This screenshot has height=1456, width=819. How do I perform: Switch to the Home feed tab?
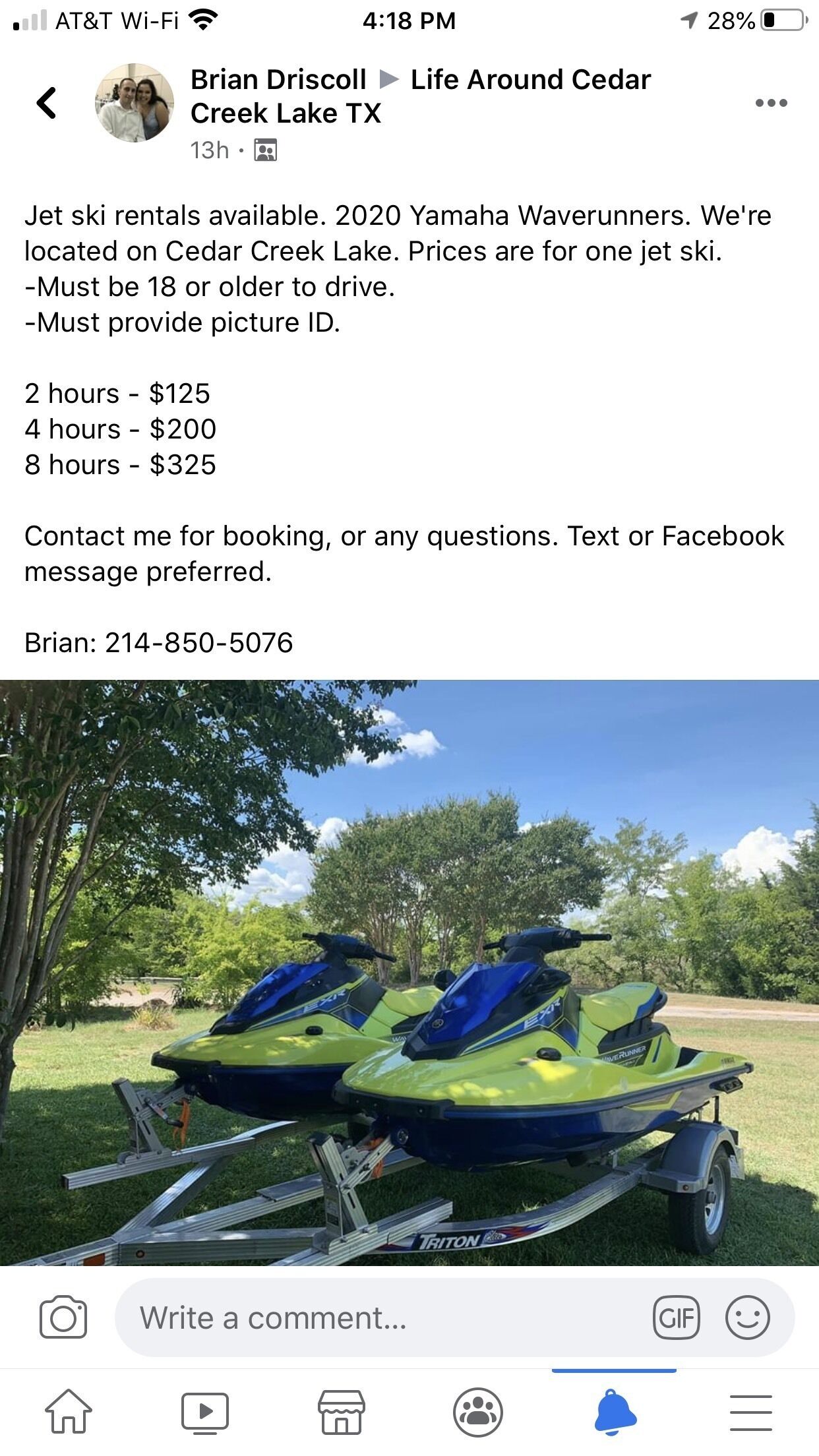pyautogui.click(x=69, y=1412)
